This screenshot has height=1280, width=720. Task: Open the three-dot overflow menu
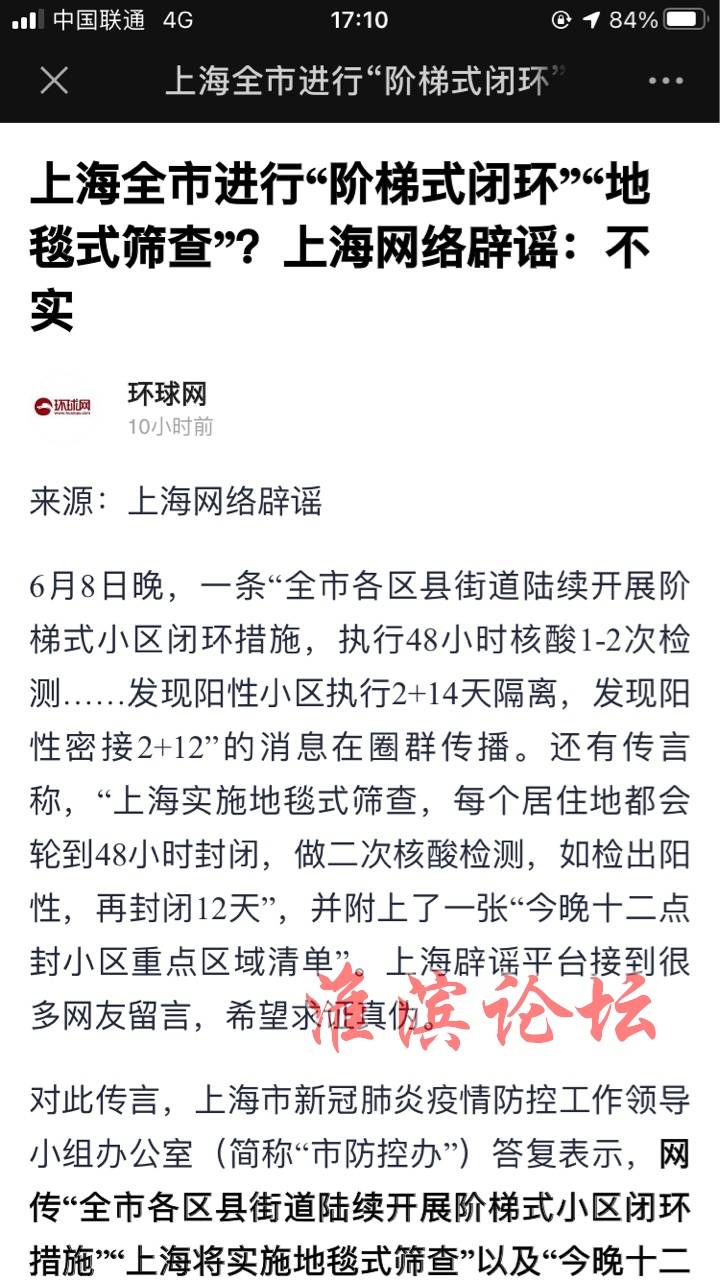coord(666,81)
